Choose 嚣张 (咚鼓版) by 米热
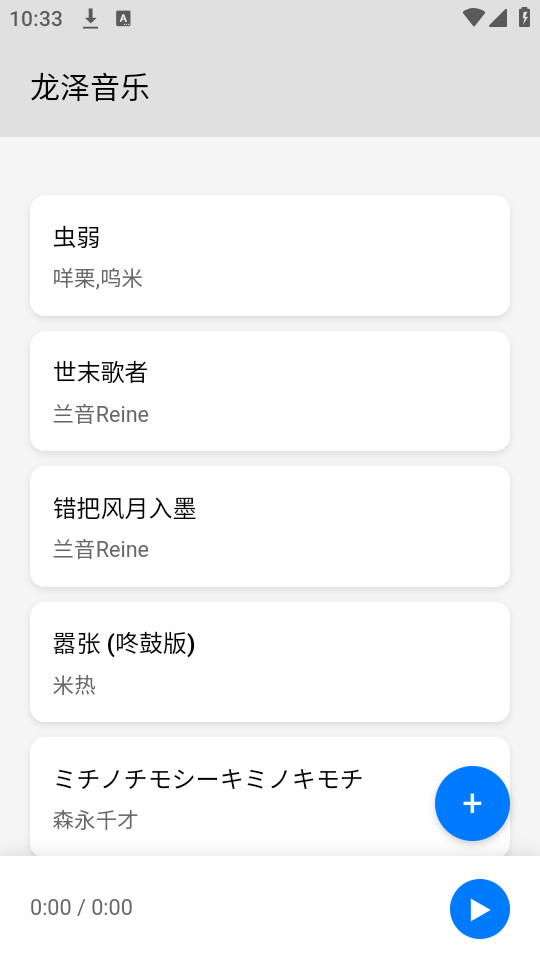The width and height of the screenshot is (540, 960). (270, 662)
